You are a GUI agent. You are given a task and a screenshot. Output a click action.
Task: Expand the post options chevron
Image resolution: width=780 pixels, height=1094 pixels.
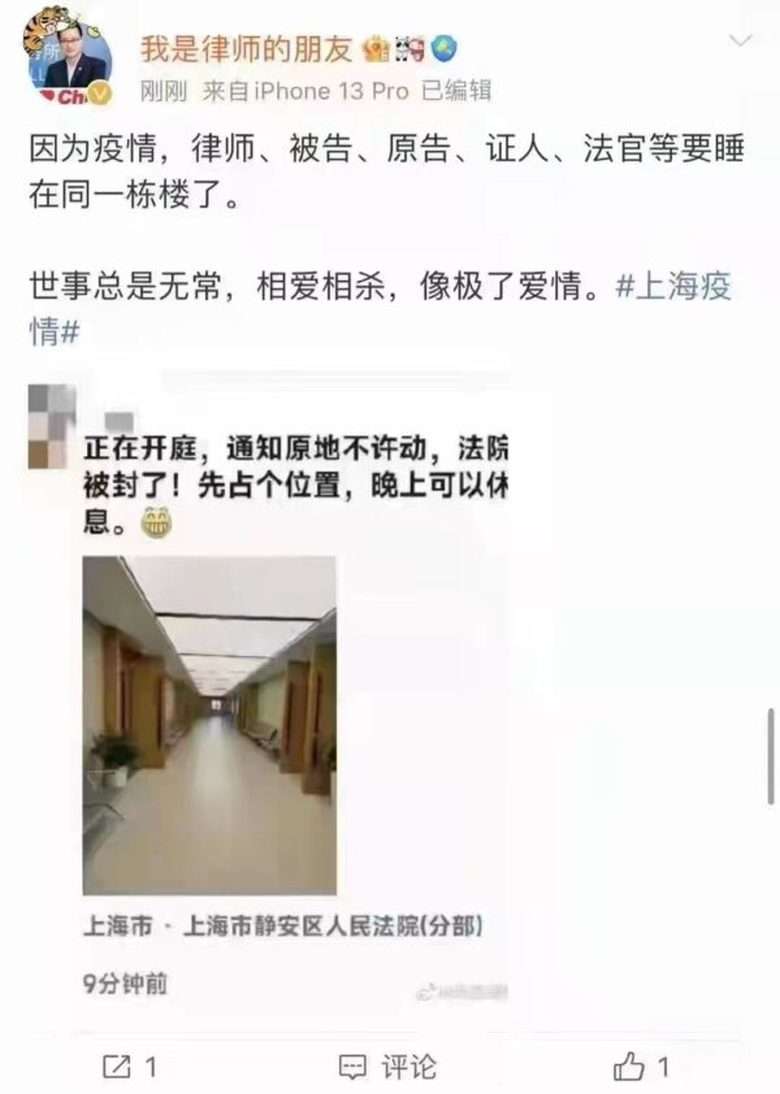[740, 41]
